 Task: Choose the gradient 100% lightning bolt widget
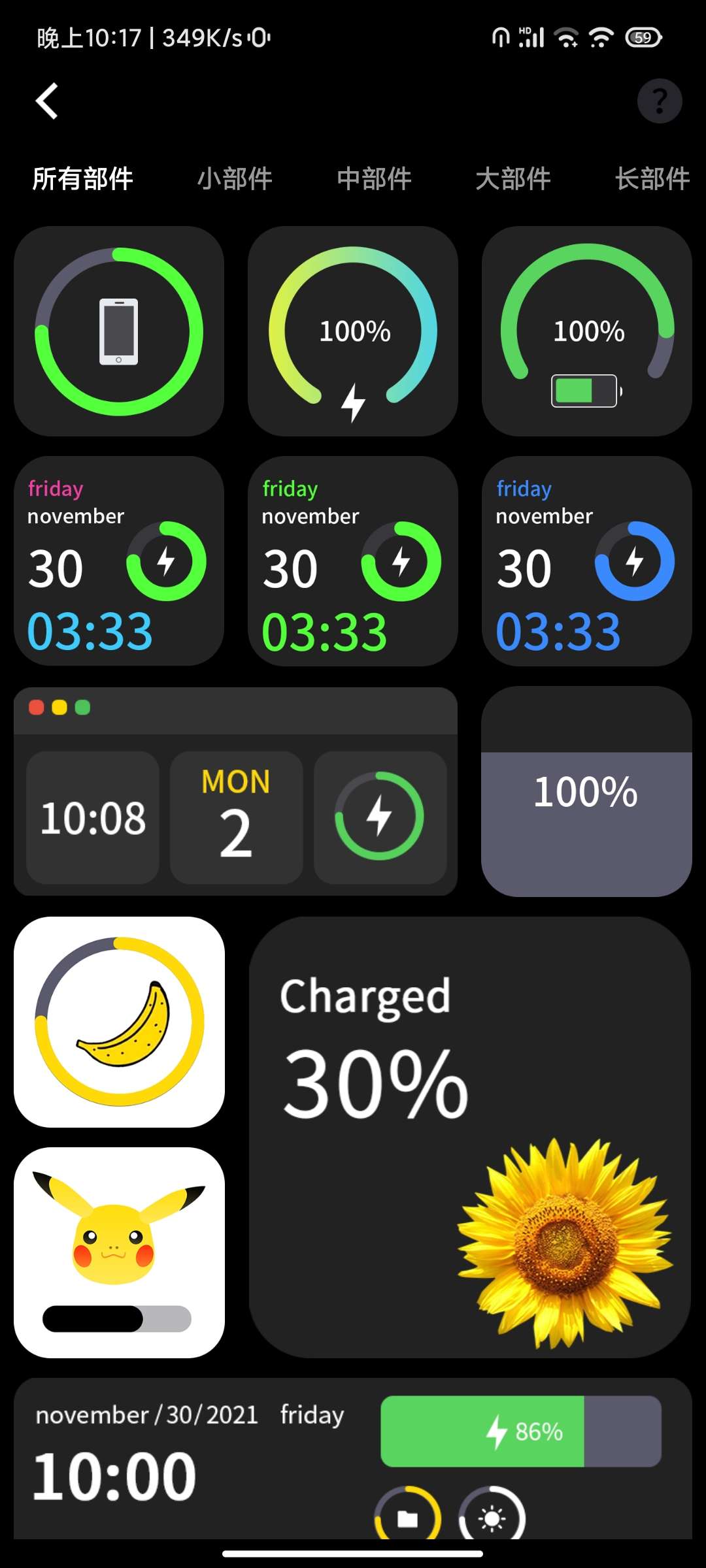click(x=353, y=331)
